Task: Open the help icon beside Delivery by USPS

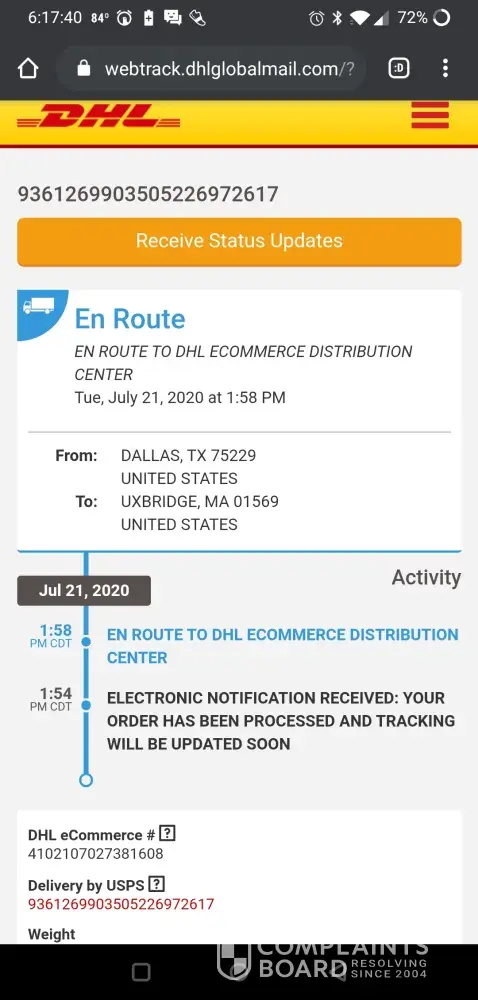Action: point(157,885)
